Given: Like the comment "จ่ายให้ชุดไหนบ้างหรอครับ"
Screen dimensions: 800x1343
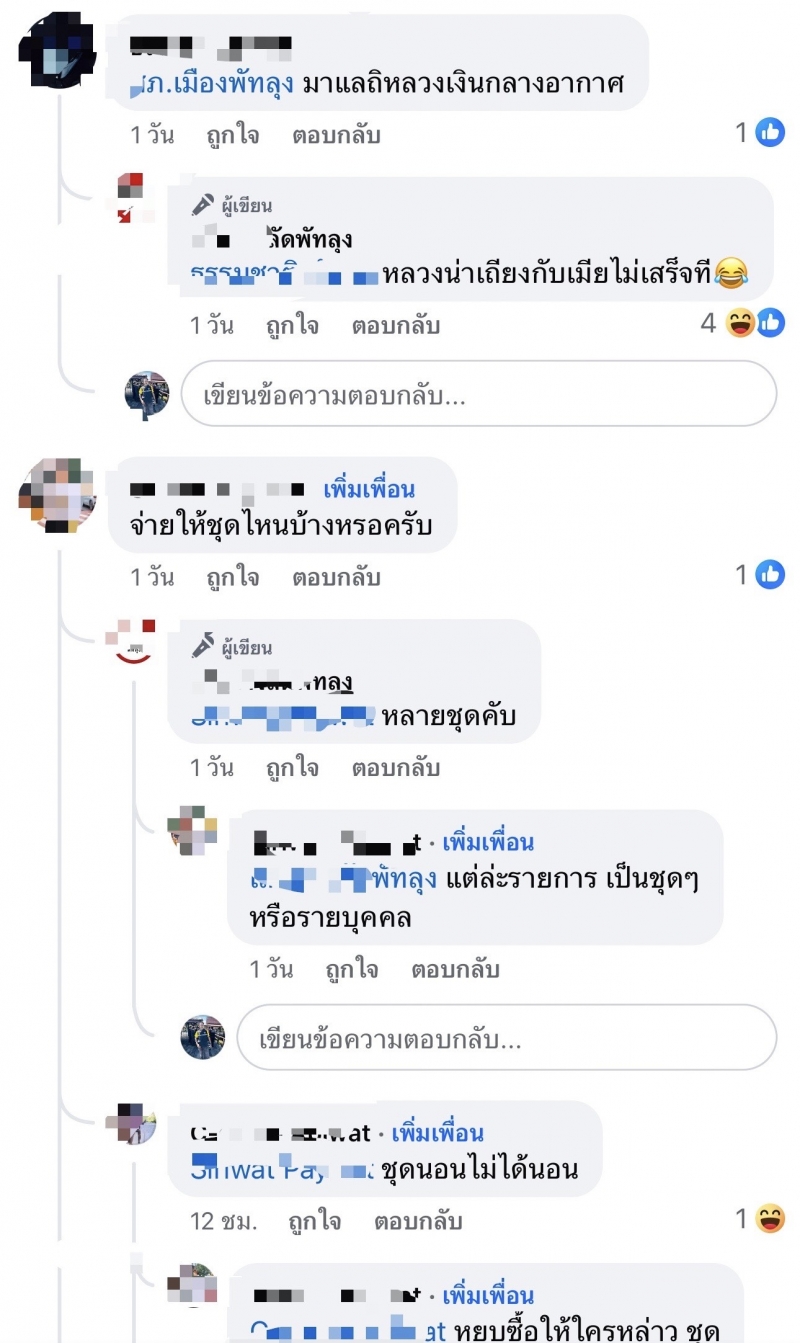Looking at the screenshot, I should 232,577.
